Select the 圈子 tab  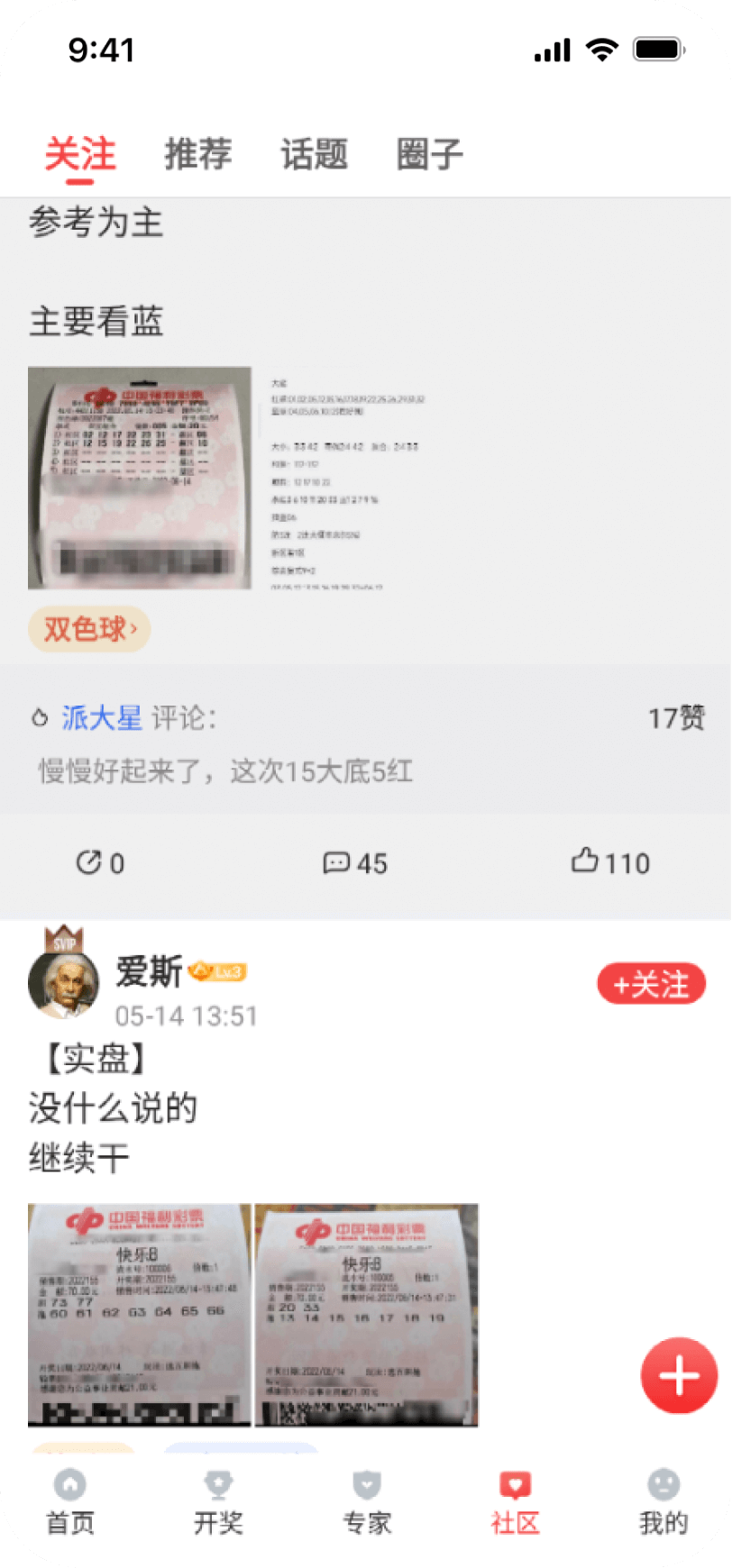point(430,154)
